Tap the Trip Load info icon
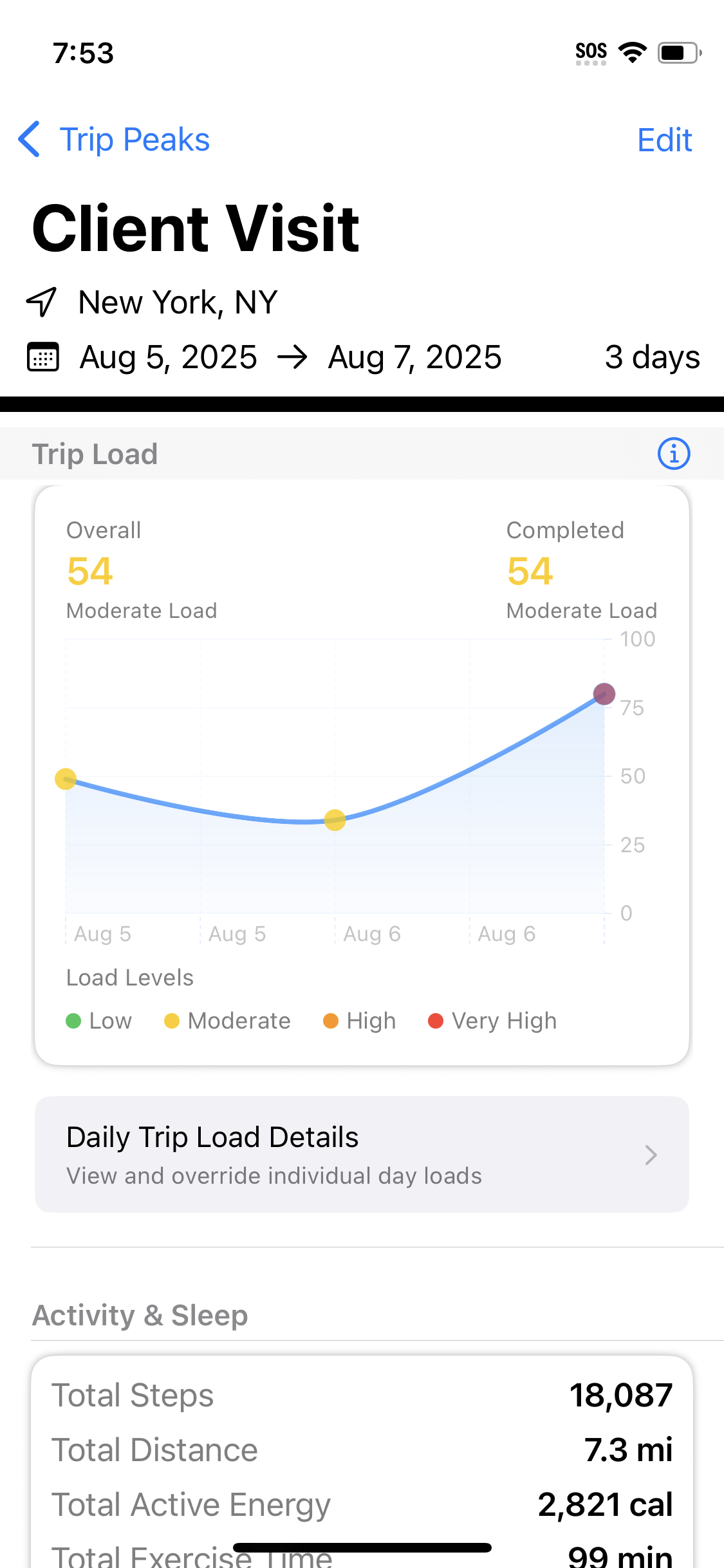This screenshot has height=1568, width=724. (673, 454)
